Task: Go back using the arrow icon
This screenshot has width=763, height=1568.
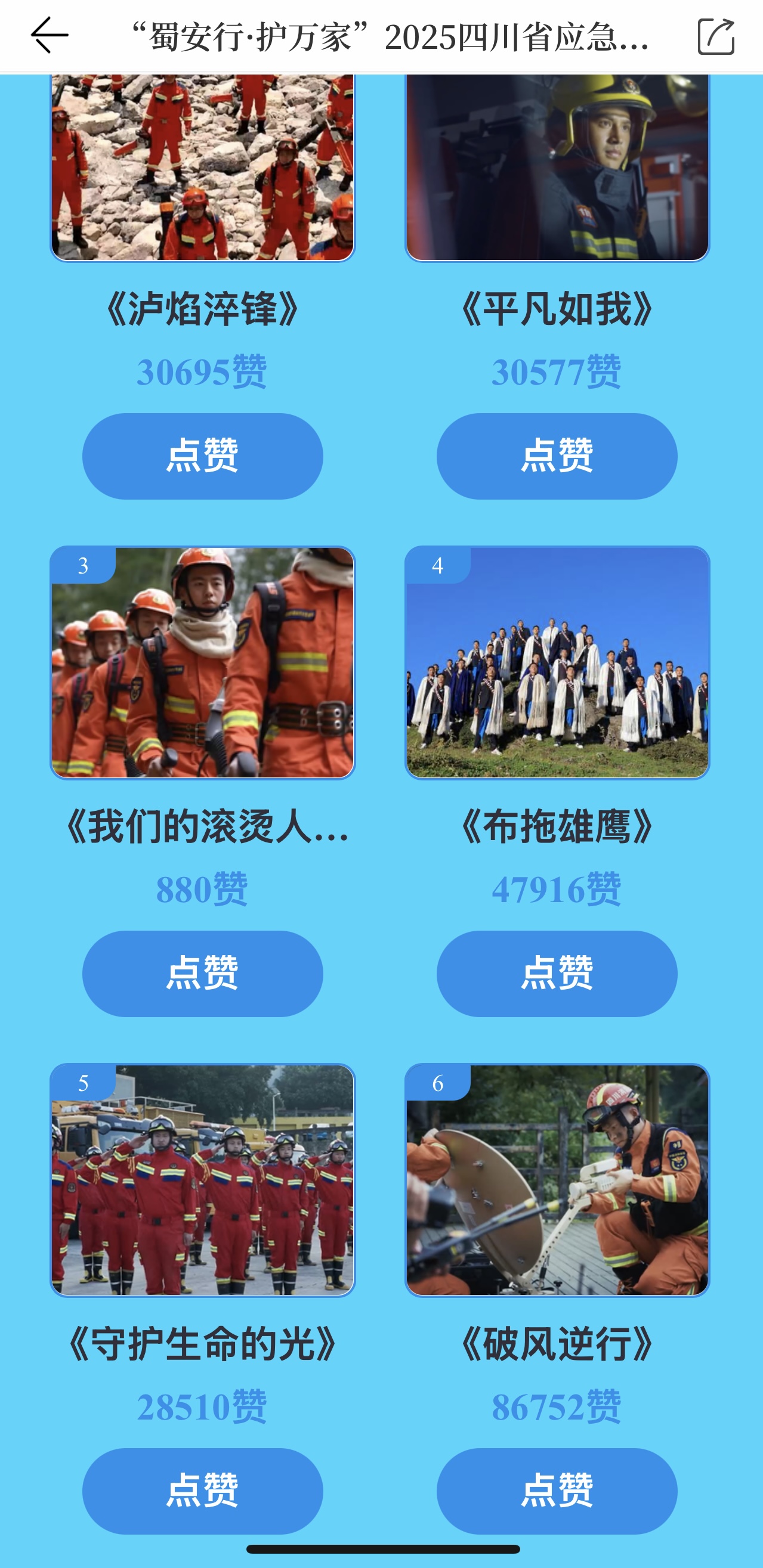Action: coord(50,35)
